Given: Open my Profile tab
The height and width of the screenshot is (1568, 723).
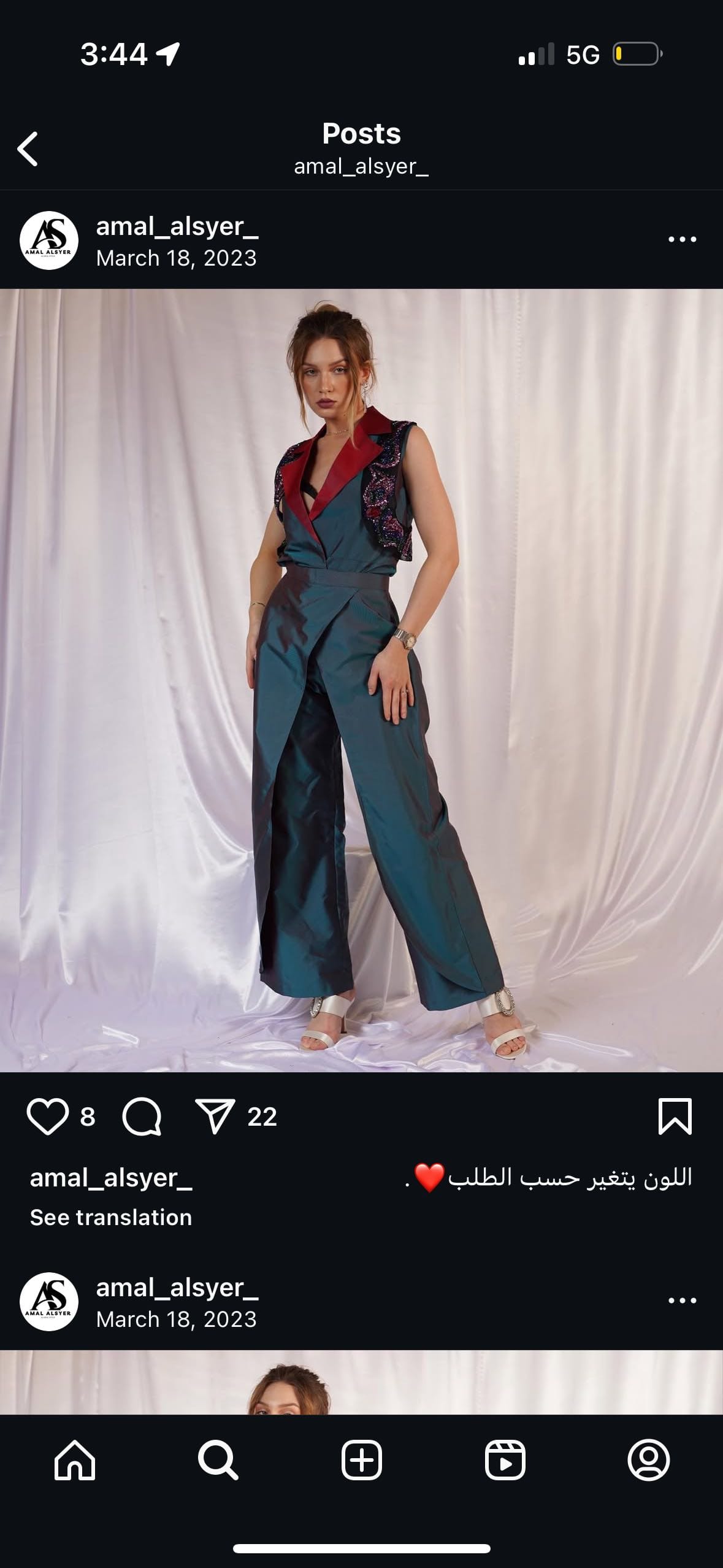Looking at the screenshot, I should coord(648,1460).
